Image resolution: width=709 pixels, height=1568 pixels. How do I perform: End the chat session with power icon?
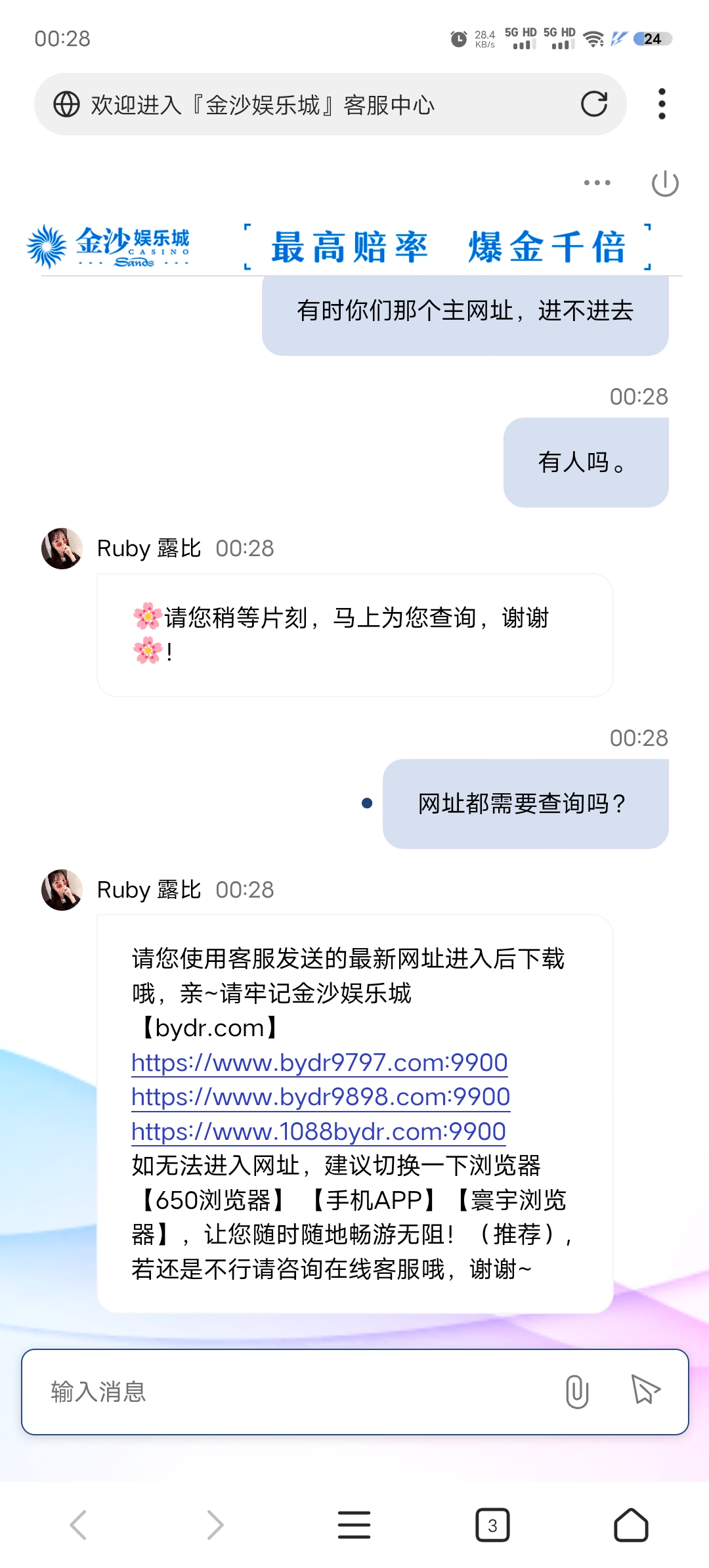[664, 183]
